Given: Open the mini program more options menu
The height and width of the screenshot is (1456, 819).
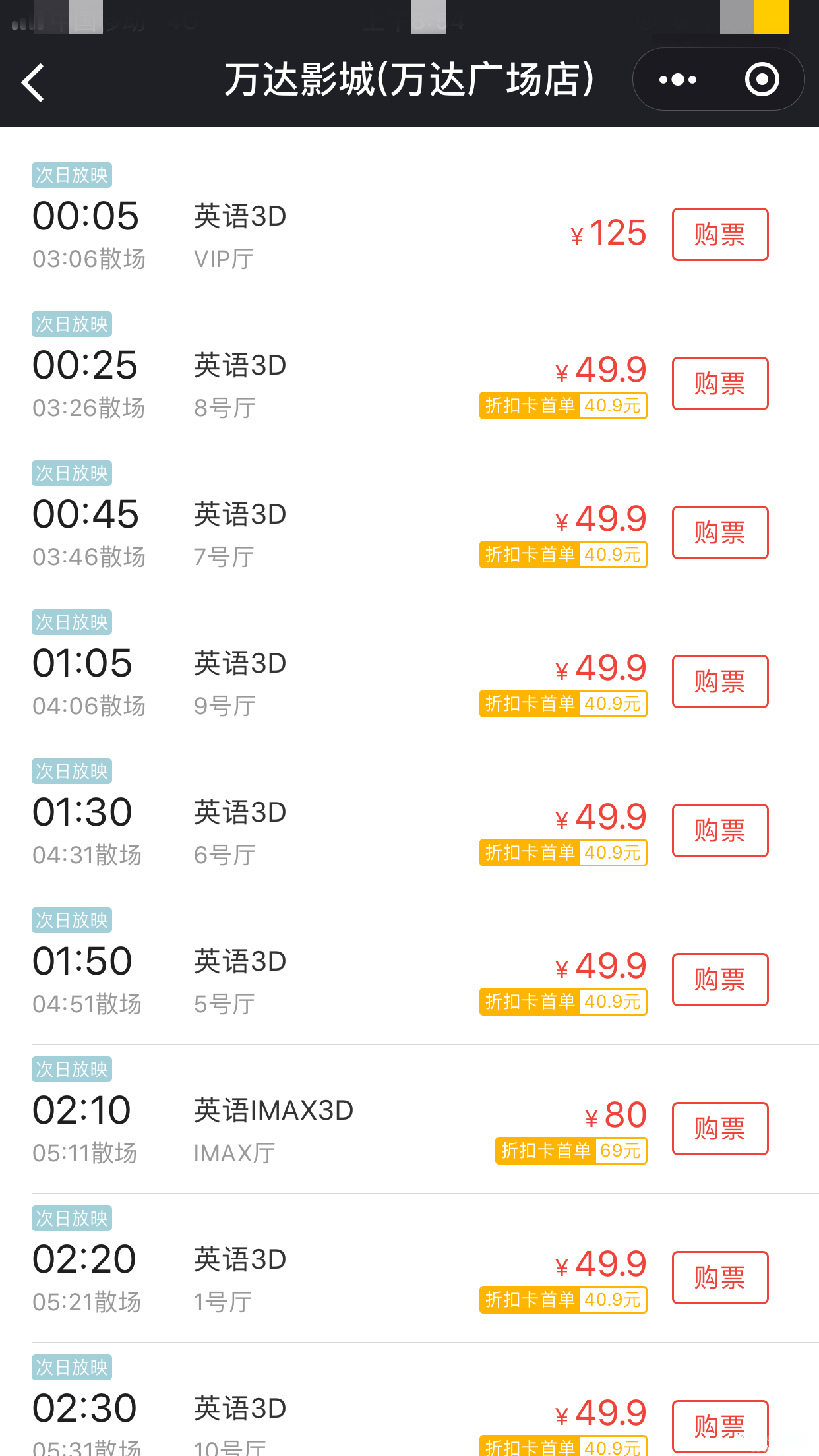Looking at the screenshot, I should tap(678, 80).
